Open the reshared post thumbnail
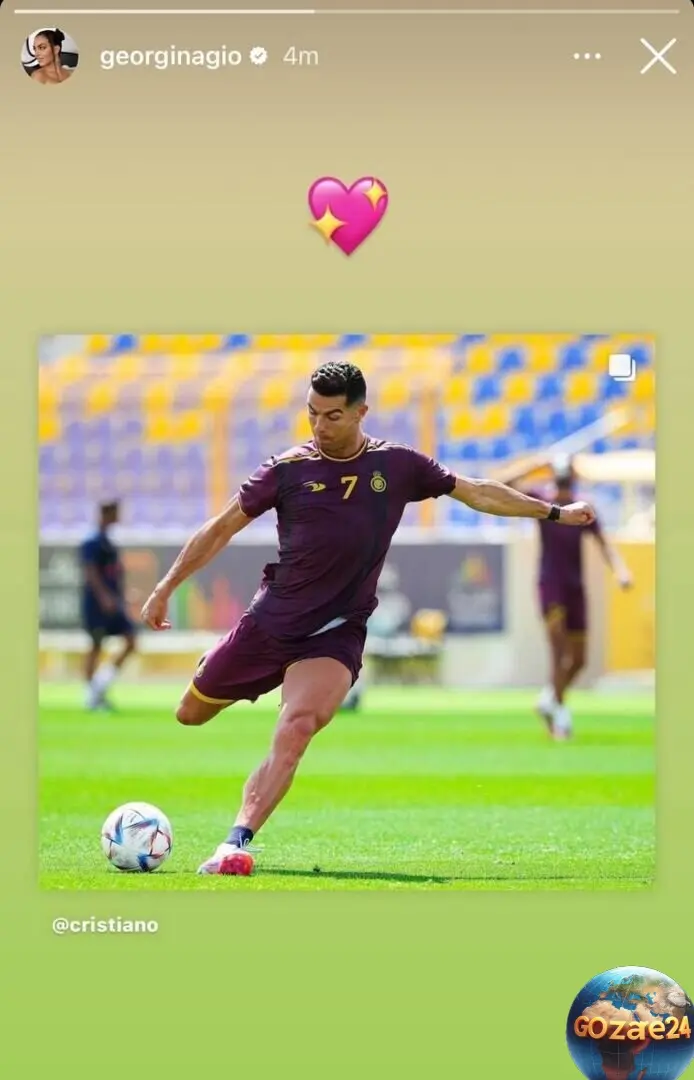Viewport: 694px width, 1080px height. (347, 612)
